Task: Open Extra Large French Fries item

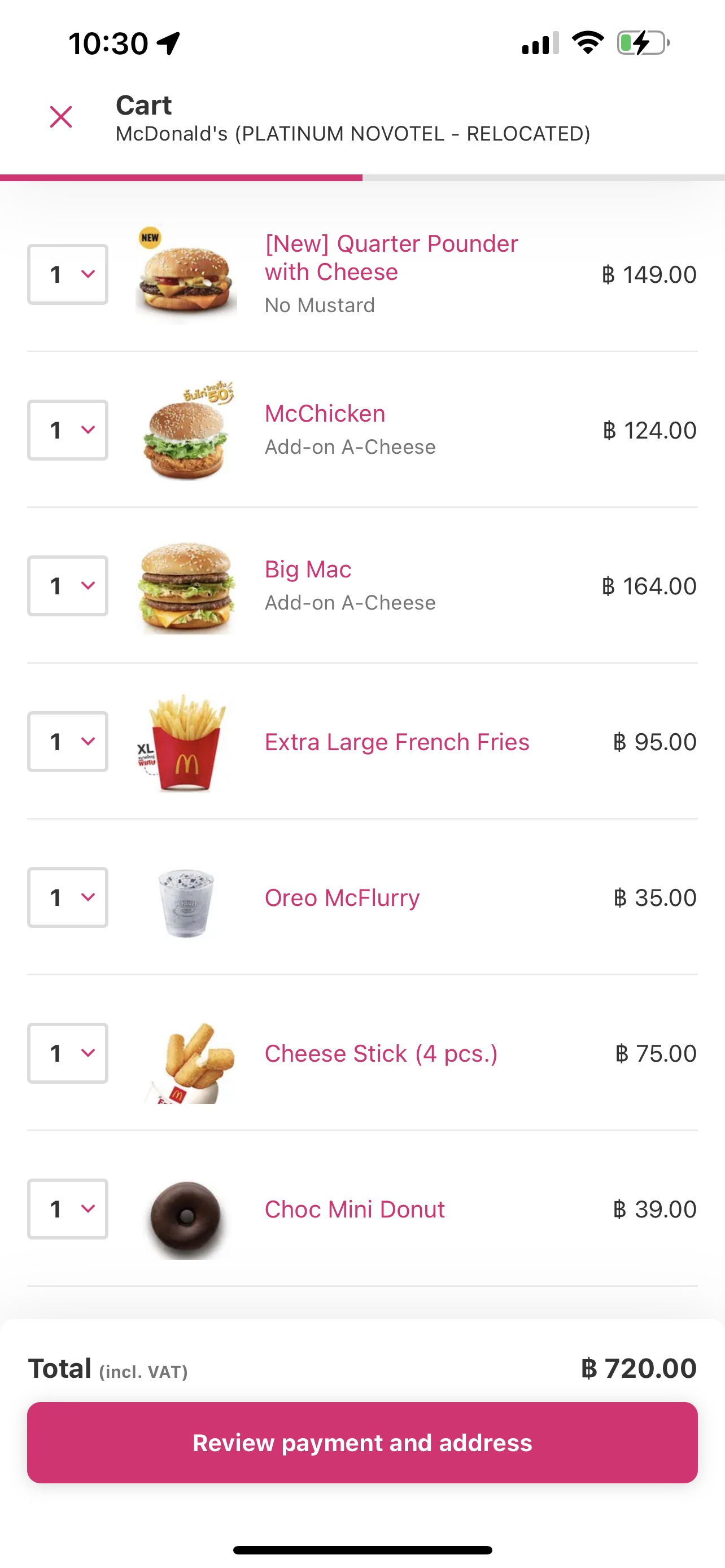Action: pos(397,742)
